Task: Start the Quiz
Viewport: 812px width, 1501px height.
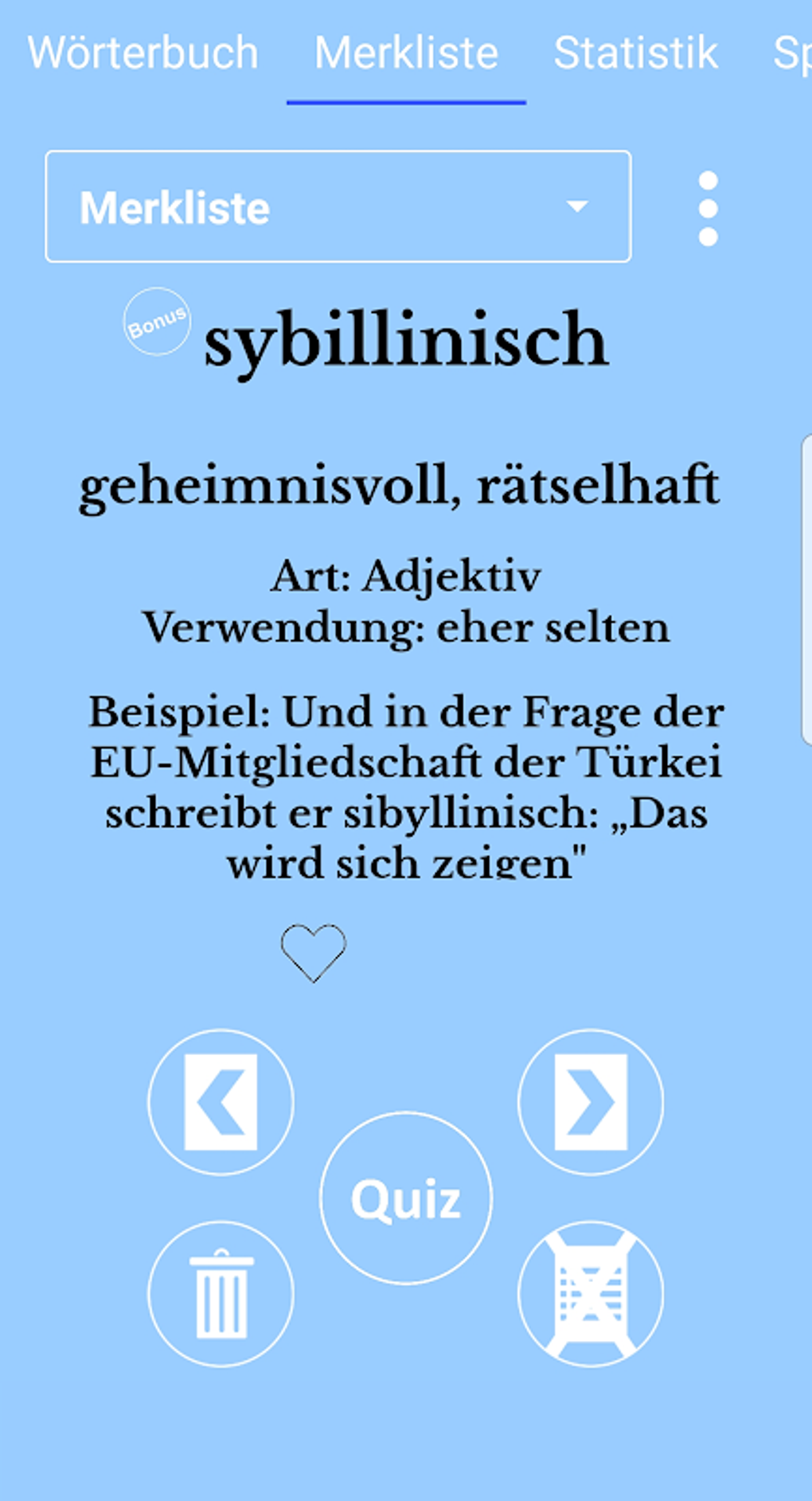Action: [406, 1198]
